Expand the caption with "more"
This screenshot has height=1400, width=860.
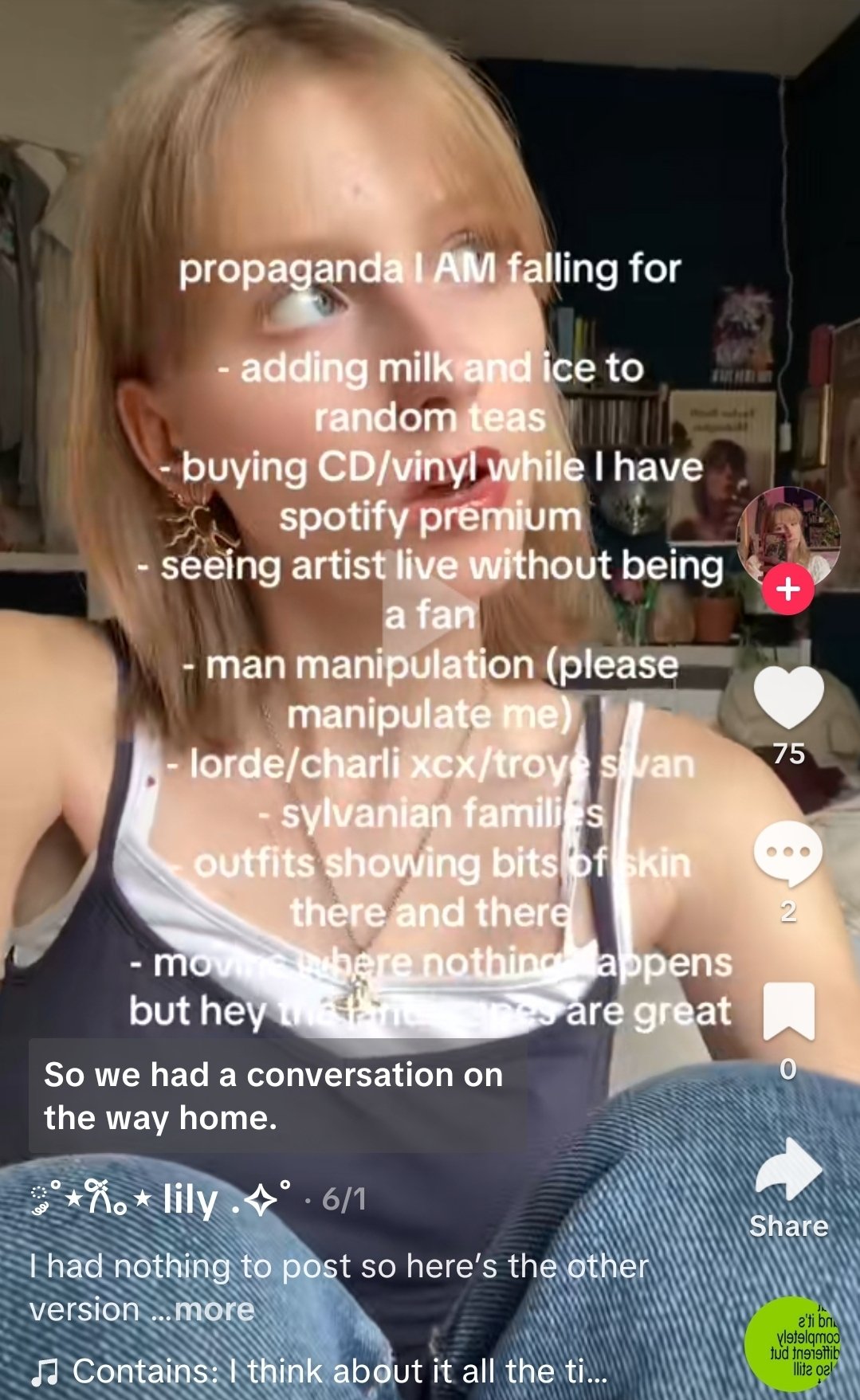[214, 1309]
